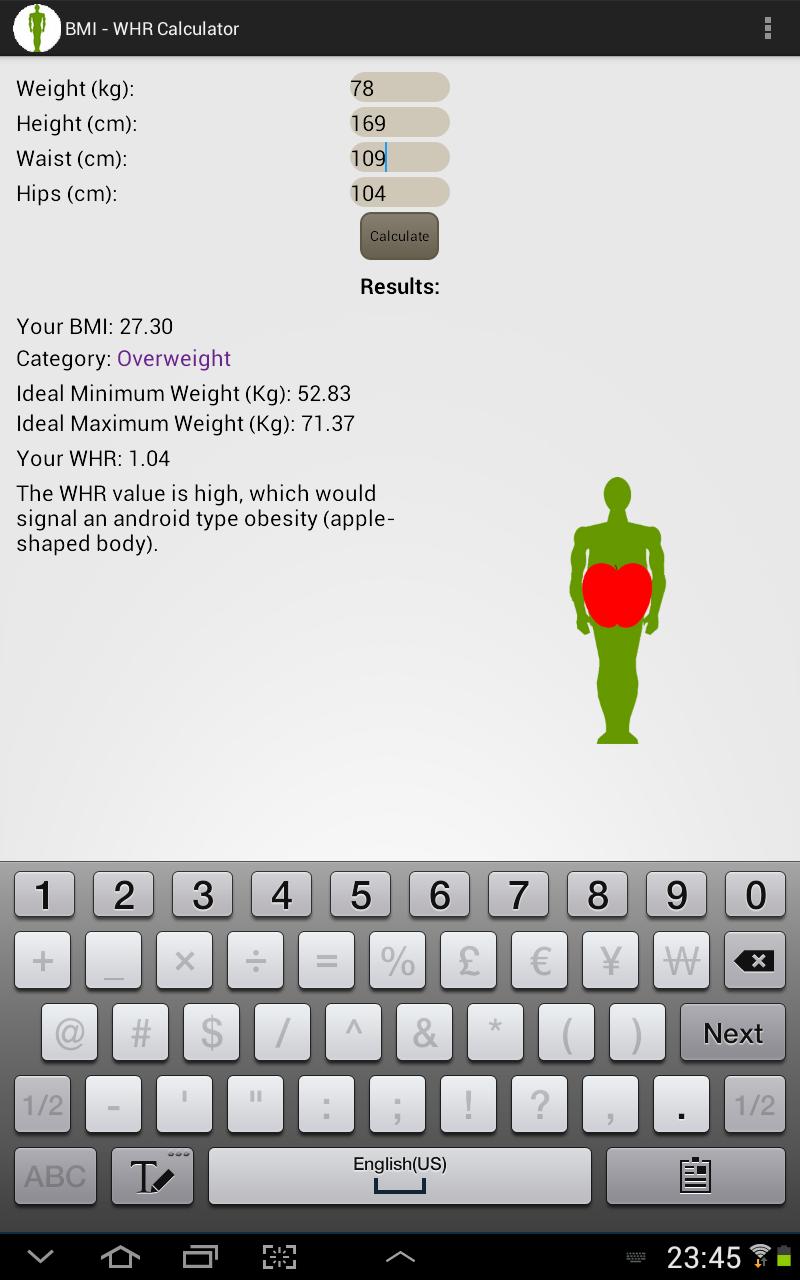
Task: Tap the Next key on the keyboard
Action: pyautogui.click(x=733, y=1032)
